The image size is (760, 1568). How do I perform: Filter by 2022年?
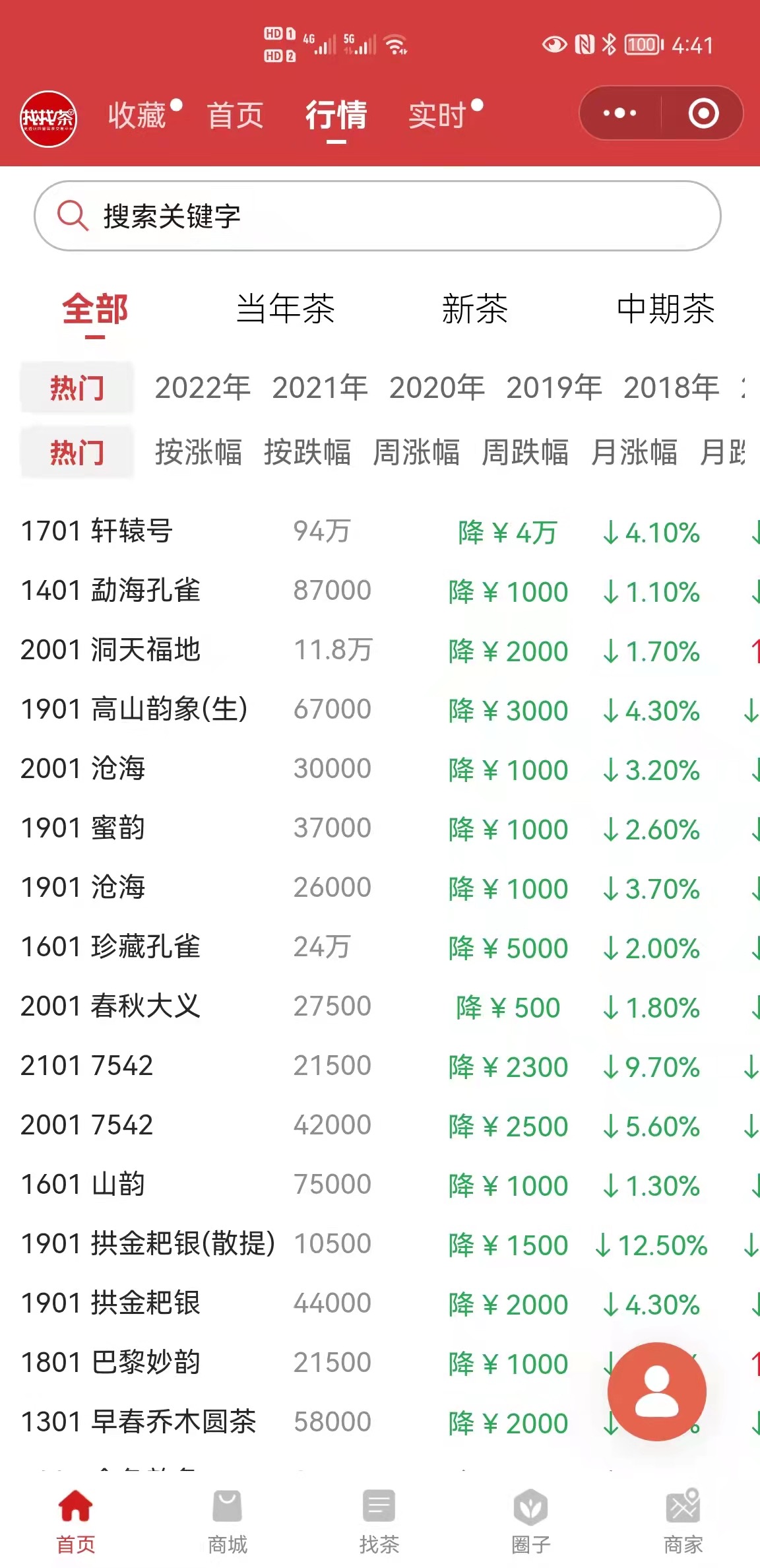(203, 387)
